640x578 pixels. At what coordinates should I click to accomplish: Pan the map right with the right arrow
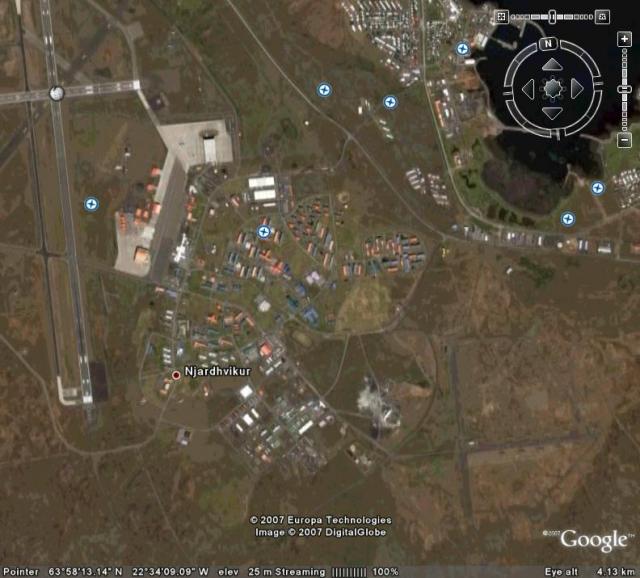pyautogui.click(x=577, y=89)
